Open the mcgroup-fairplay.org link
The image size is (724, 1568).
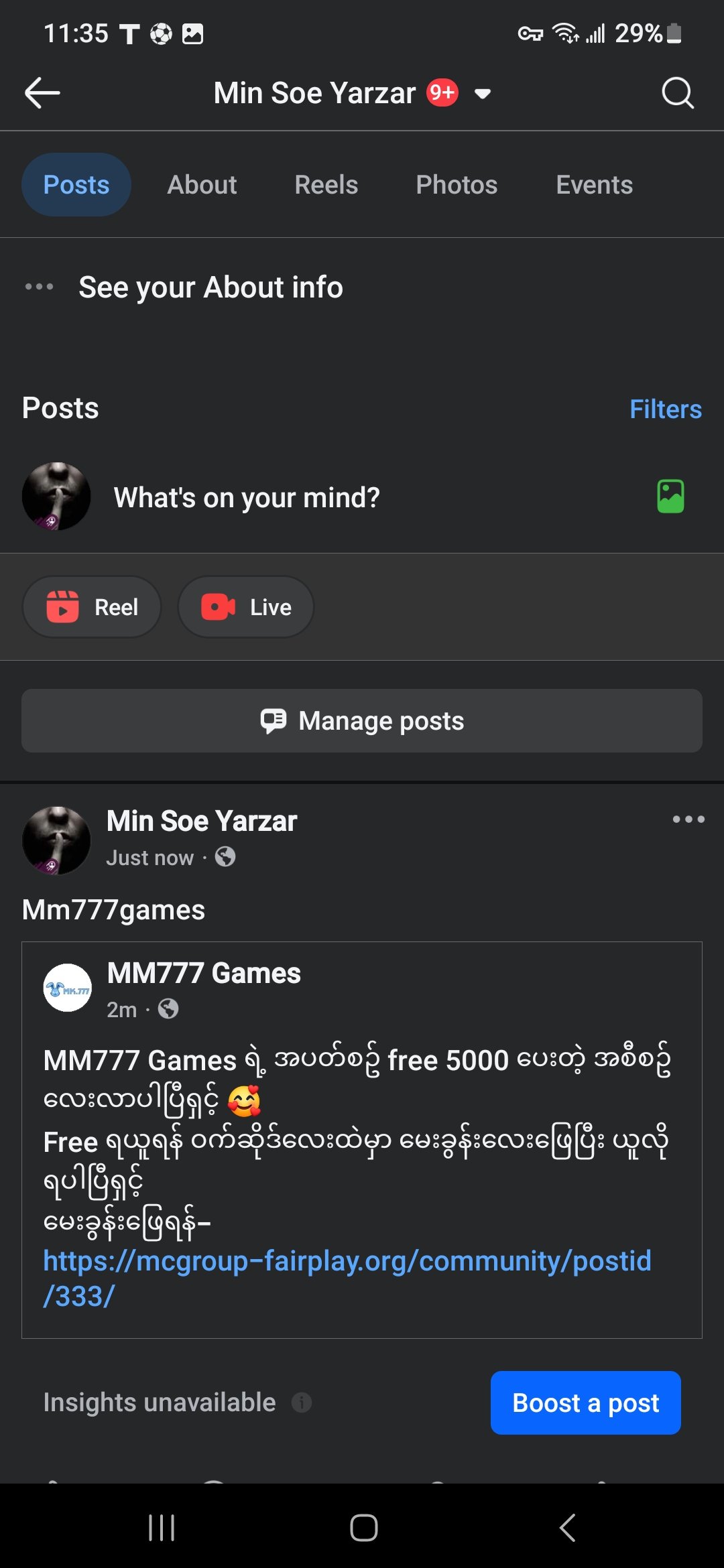click(347, 1261)
